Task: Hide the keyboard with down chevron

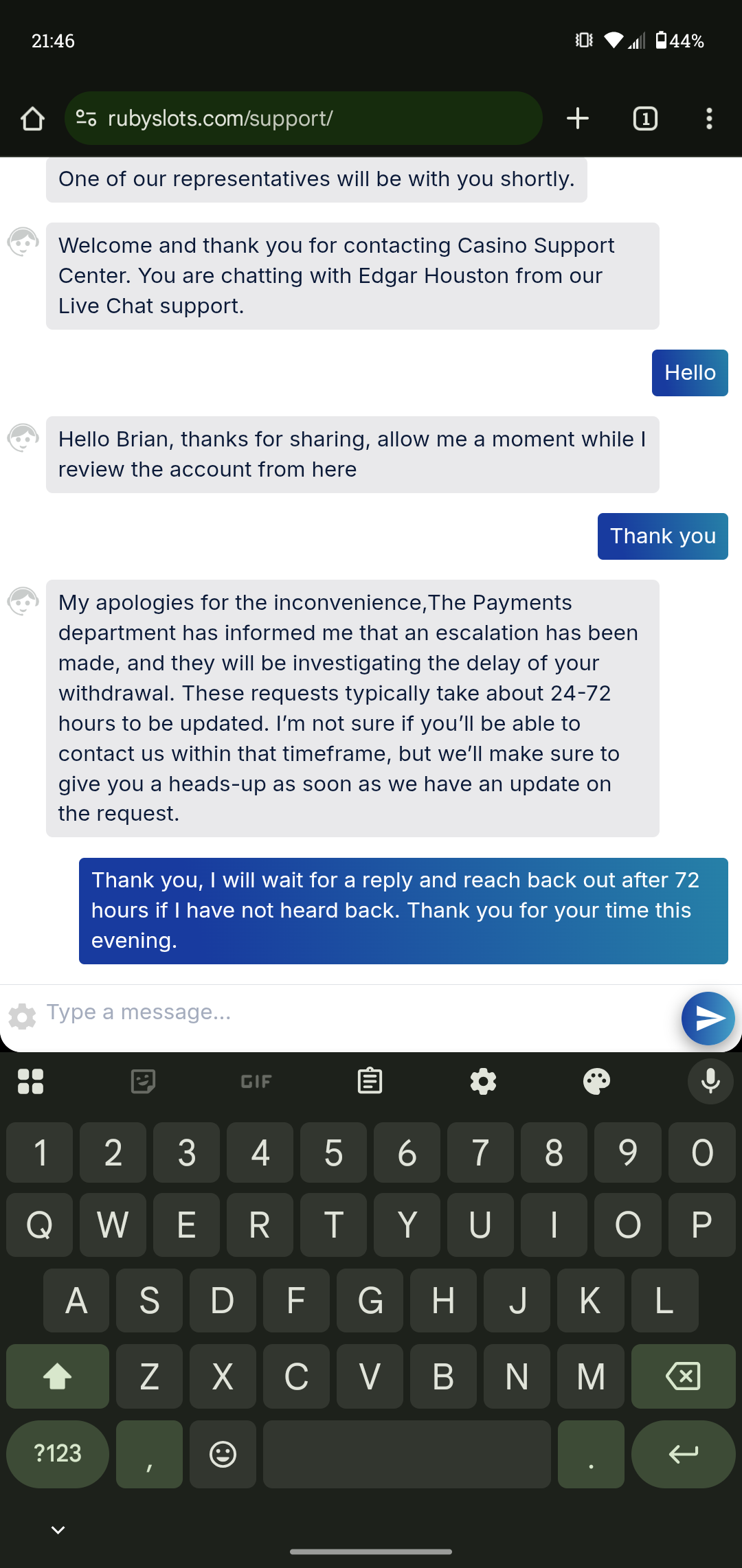Action: [58, 1530]
